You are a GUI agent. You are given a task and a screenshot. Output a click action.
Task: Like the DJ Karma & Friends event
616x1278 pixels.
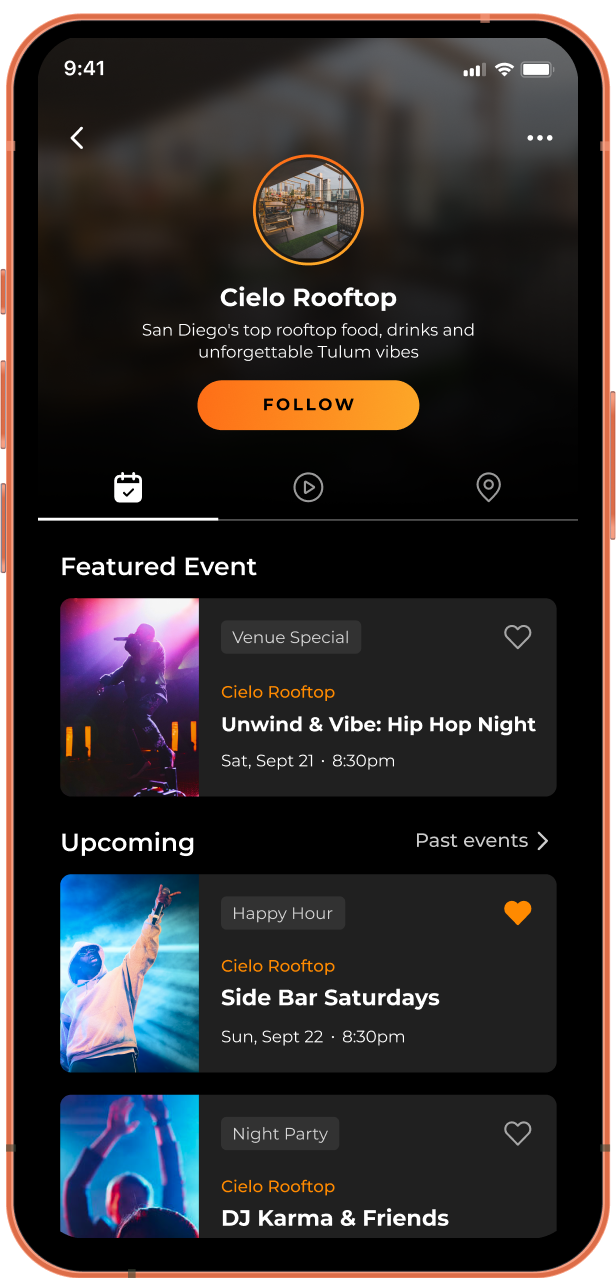pyautogui.click(x=517, y=1133)
